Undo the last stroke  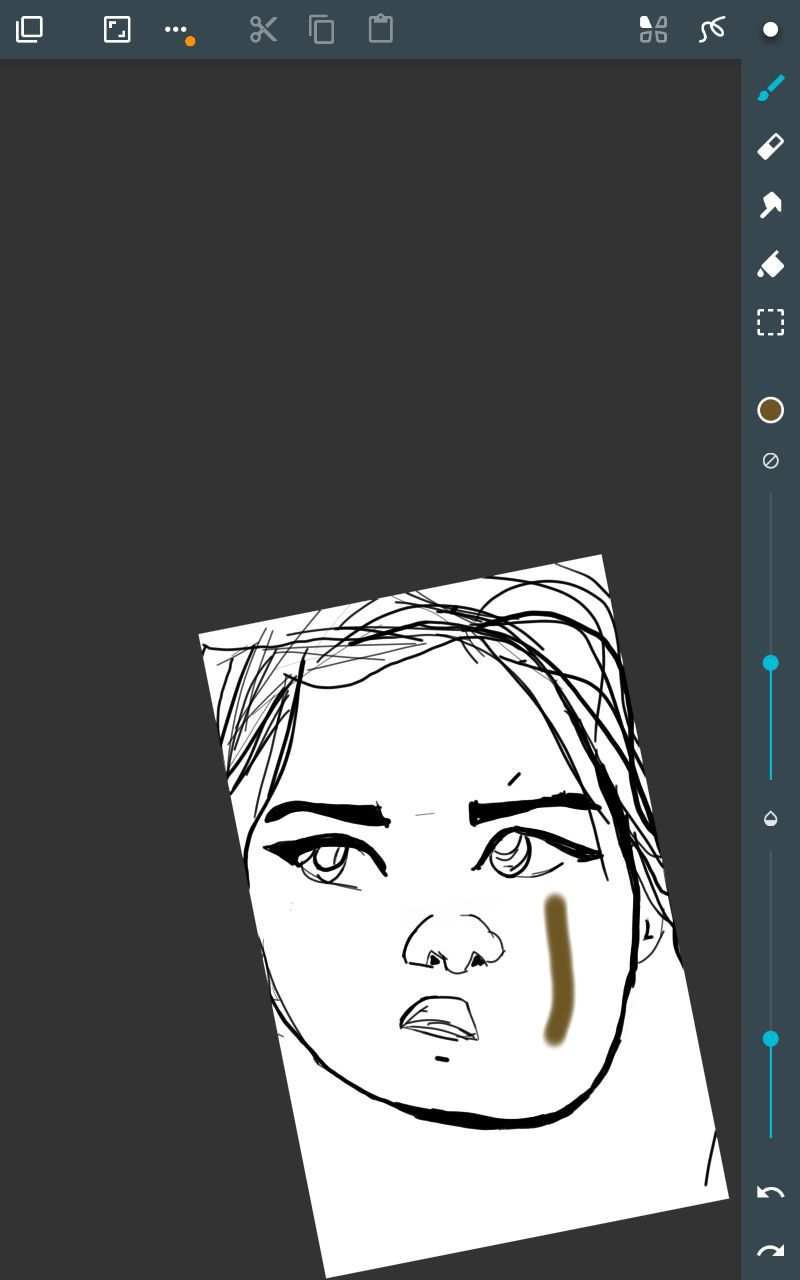pos(770,1192)
